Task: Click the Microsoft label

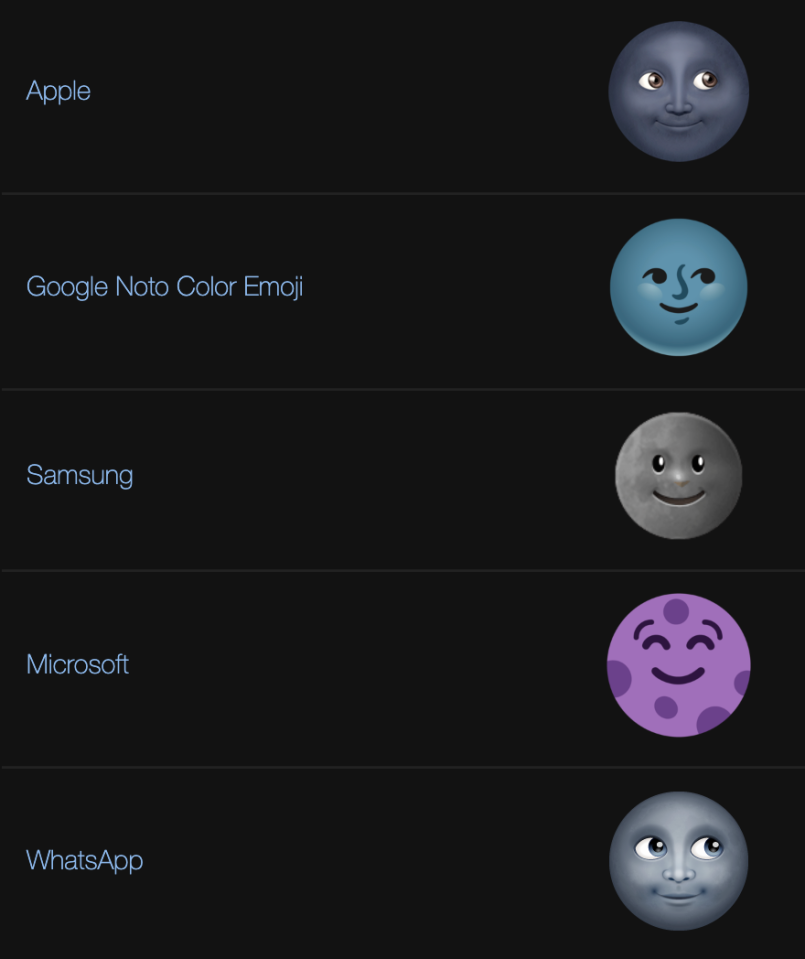Action: (x=77, y=664)
